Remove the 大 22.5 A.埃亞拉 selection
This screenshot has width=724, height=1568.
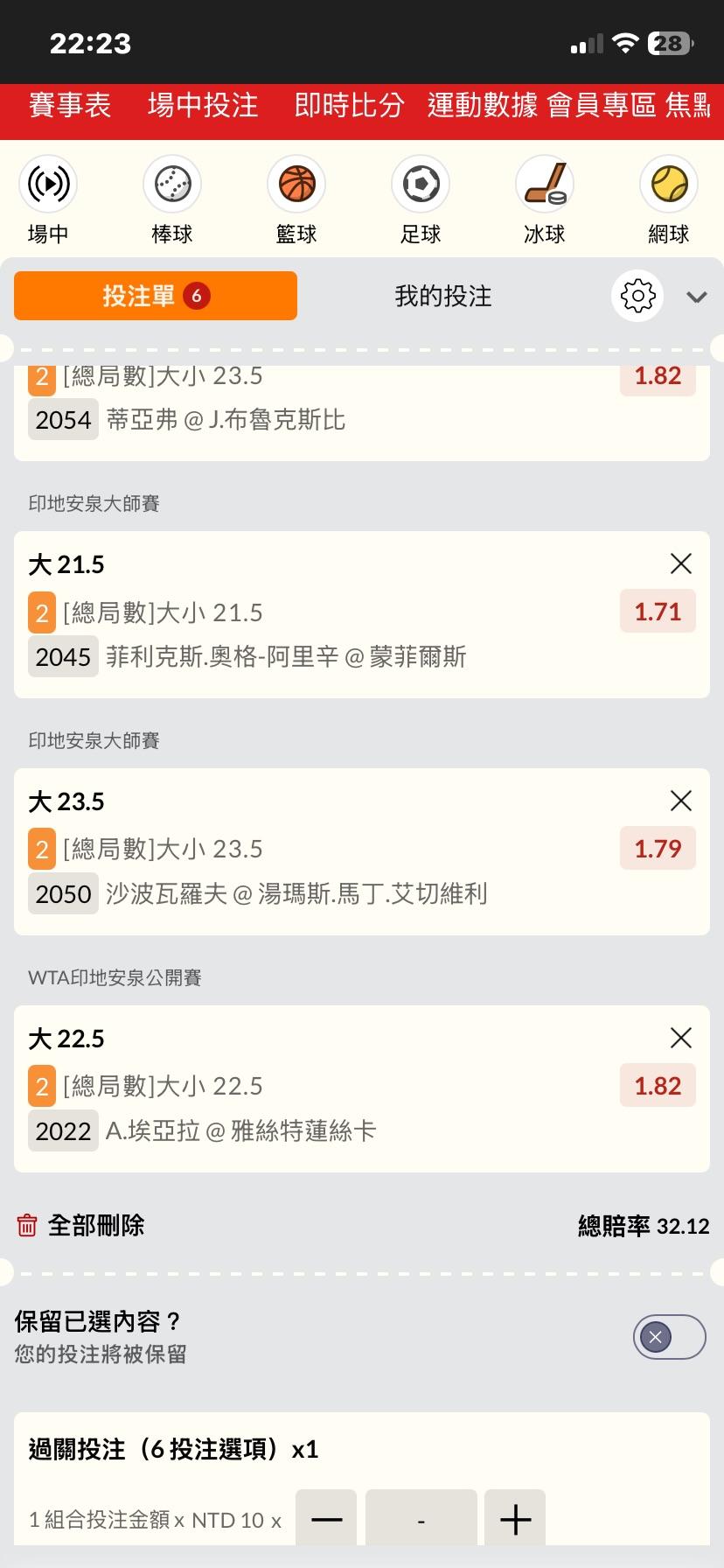(x=680, y=1038)
